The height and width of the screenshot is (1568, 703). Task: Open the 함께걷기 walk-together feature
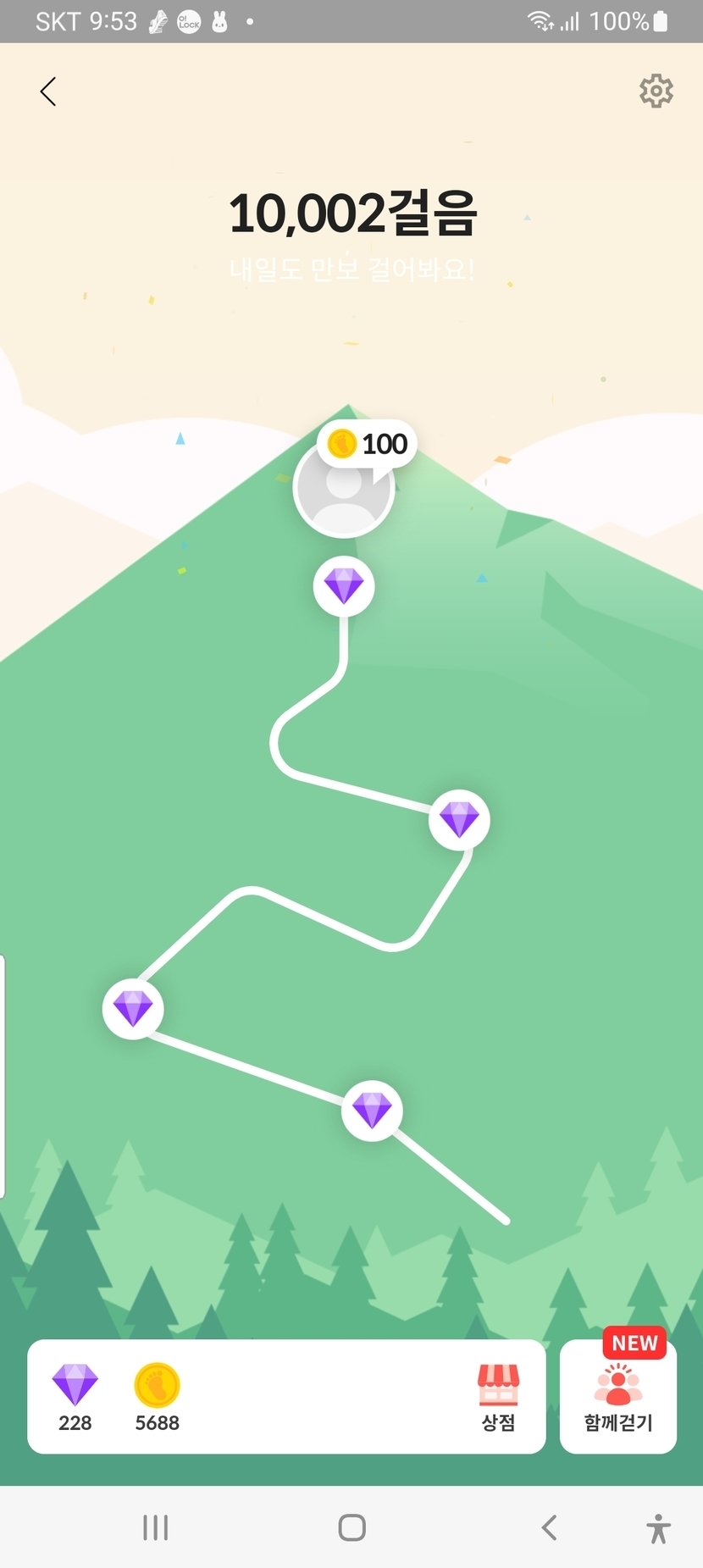tap(618, 1398)
